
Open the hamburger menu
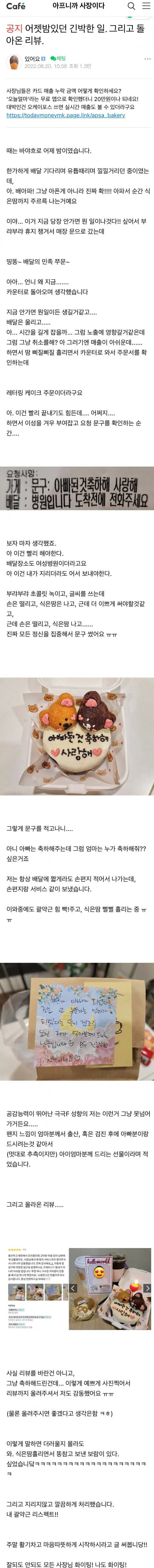click(146, 7)
